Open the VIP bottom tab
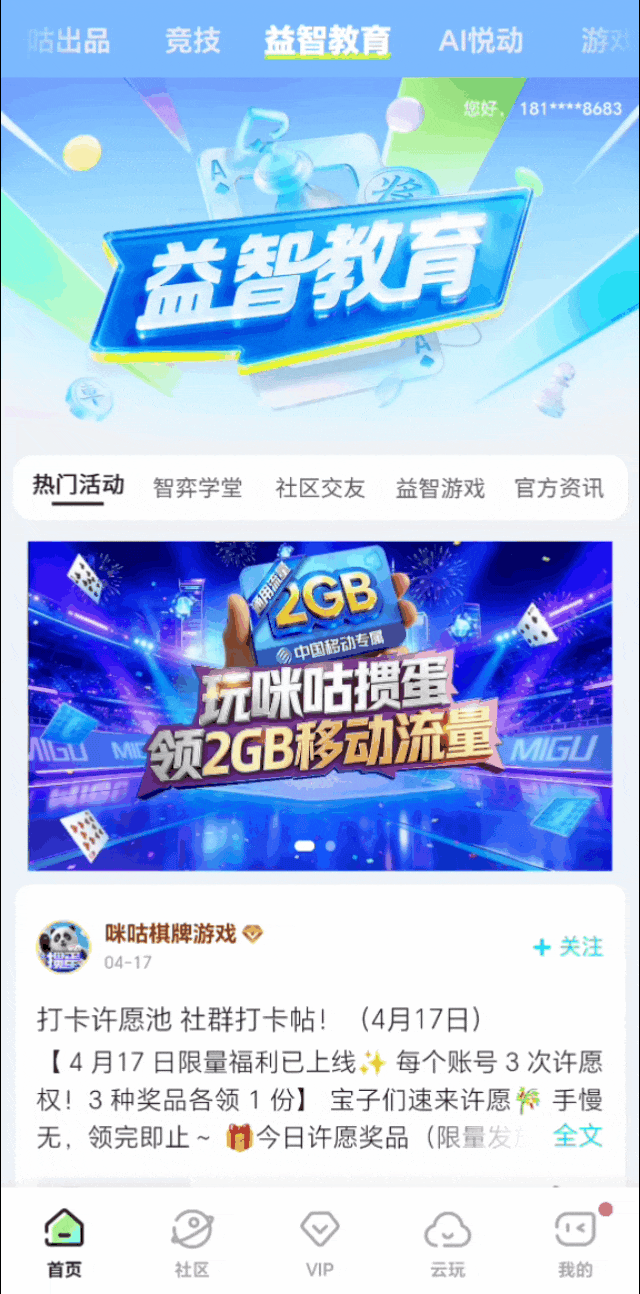 pos(320,1243)
